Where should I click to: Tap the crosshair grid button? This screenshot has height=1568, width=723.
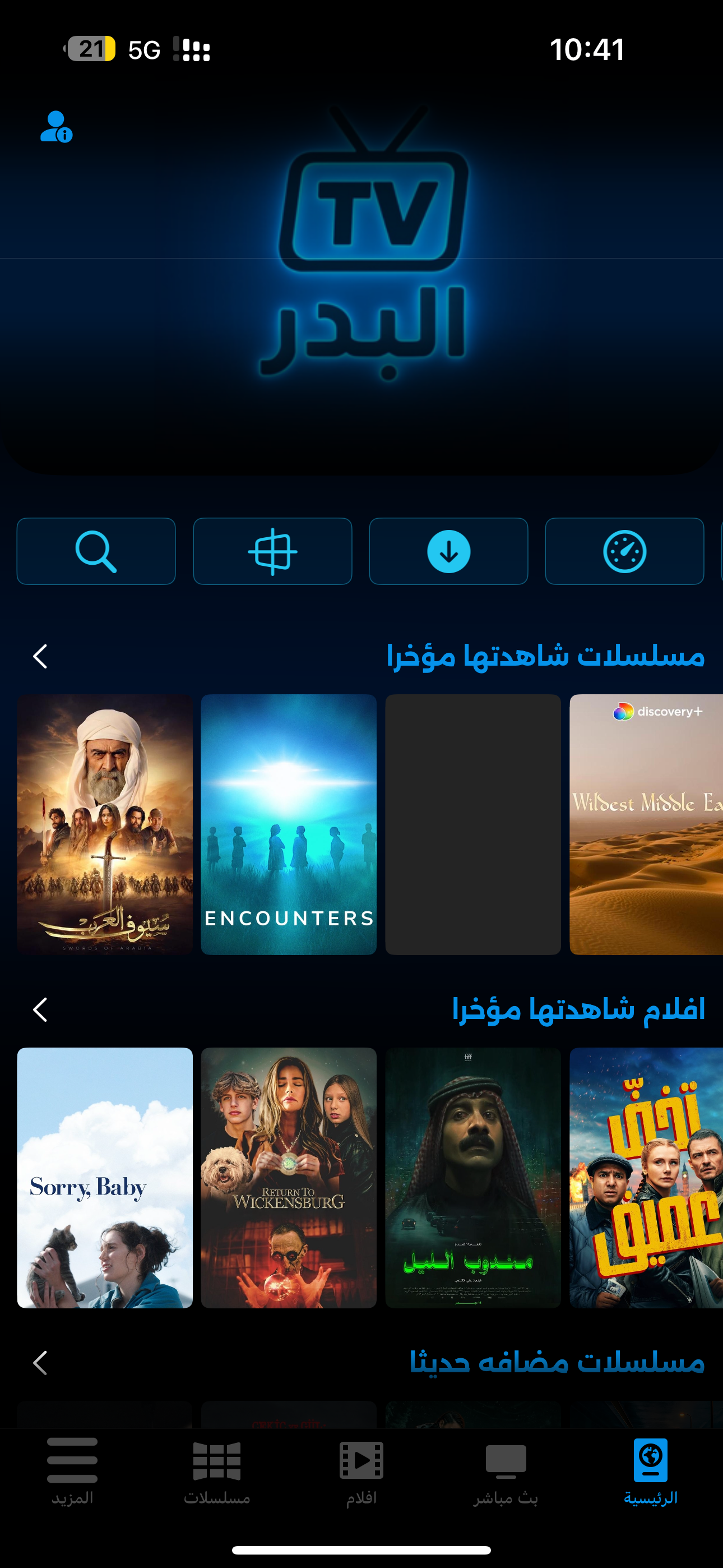click(272, 551)
